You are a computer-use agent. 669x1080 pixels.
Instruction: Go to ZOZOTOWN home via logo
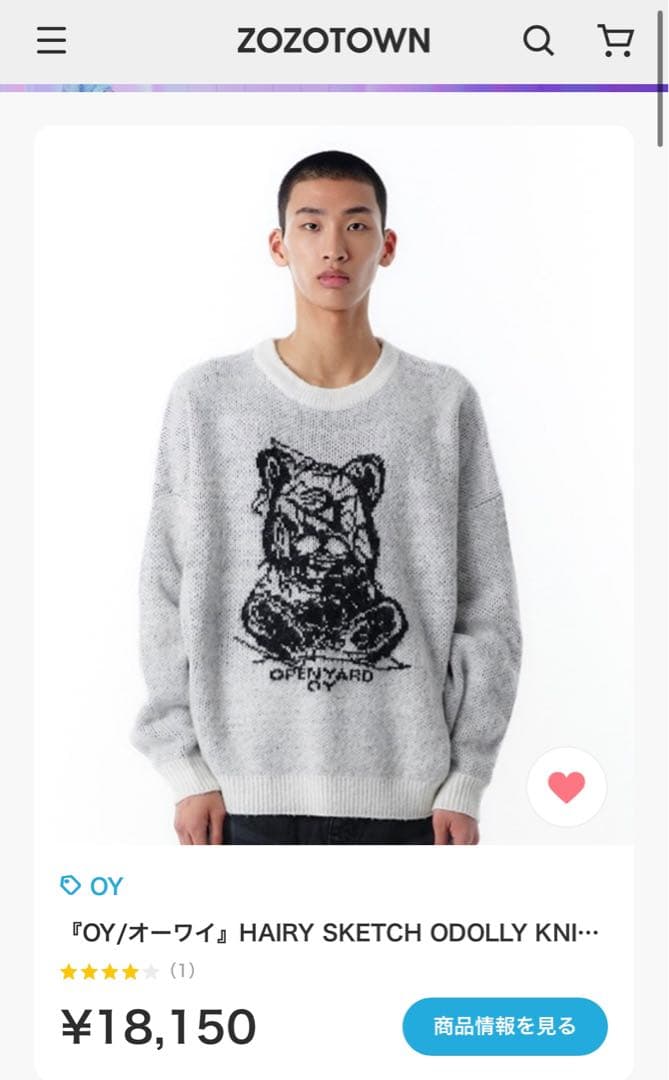tap(333, 41)
